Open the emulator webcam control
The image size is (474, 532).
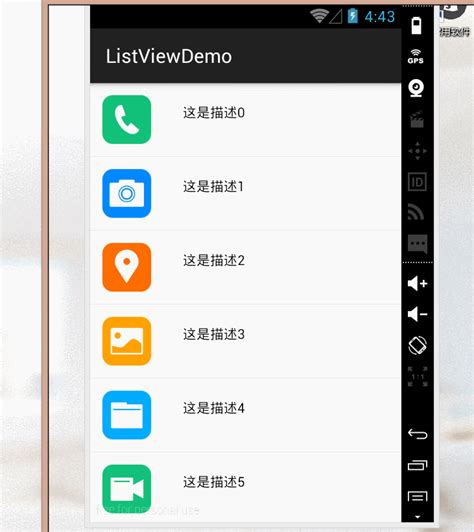click(416, 88)
